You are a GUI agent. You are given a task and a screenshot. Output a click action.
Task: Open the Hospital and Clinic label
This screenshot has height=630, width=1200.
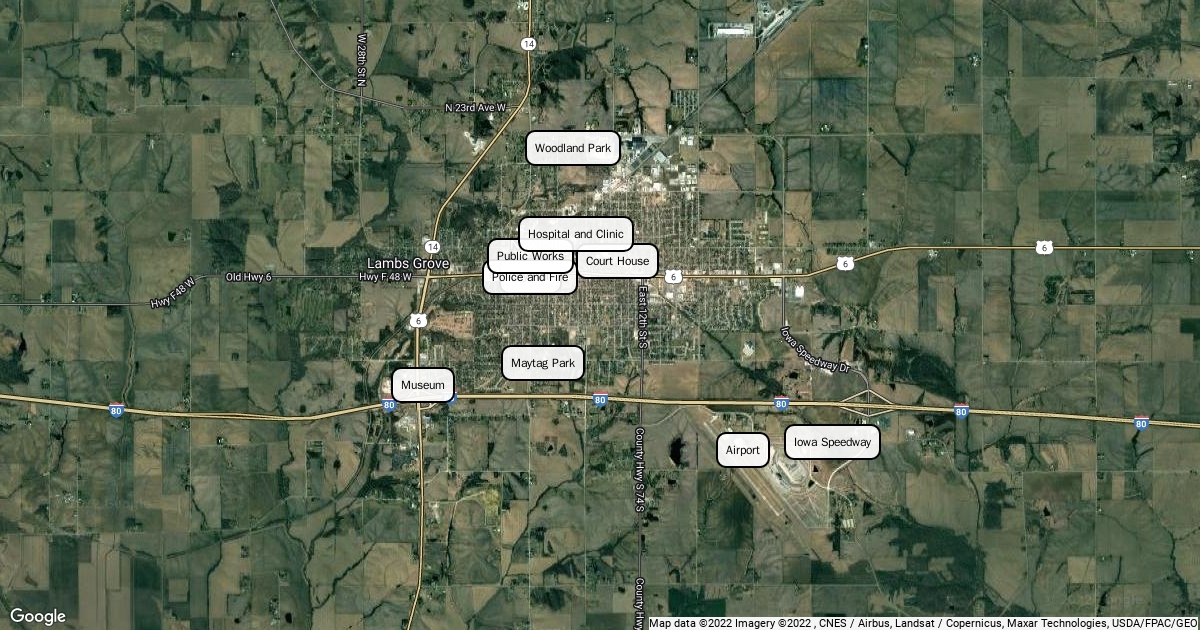pyautogui.click(x=575, y=234)
